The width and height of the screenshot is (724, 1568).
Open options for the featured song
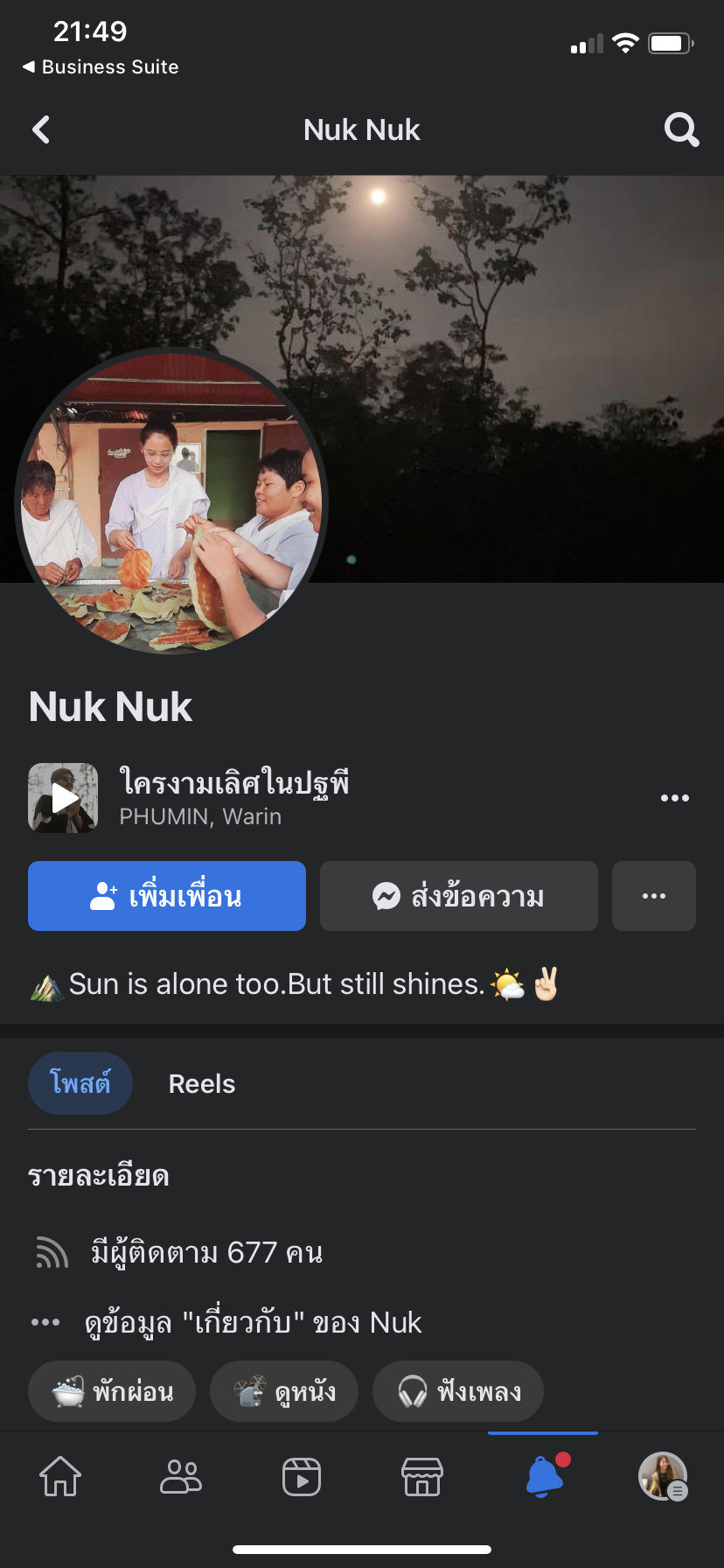click(x=674, y=798)
